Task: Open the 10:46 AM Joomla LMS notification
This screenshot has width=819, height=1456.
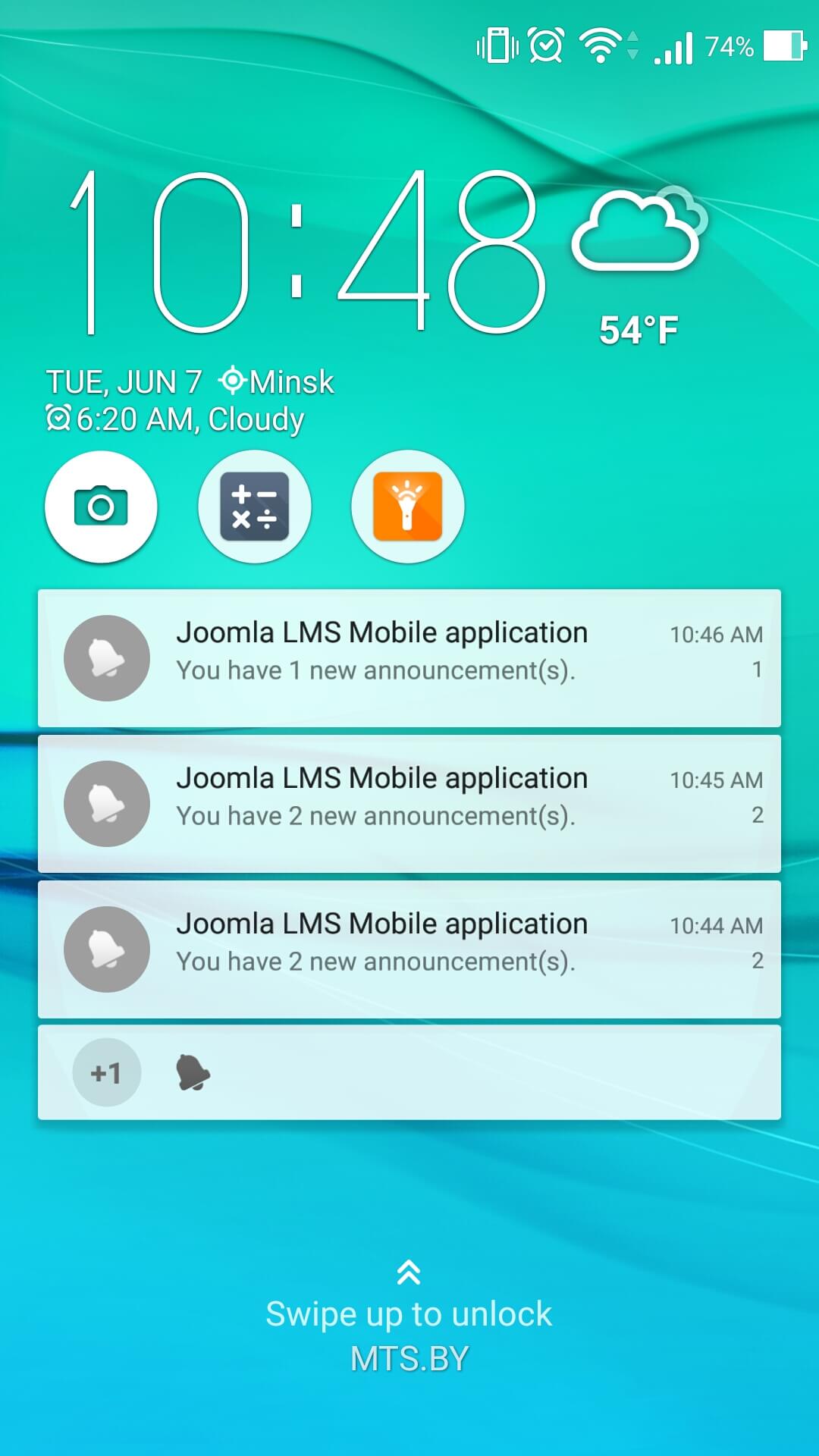Action: tap(409, 657)
